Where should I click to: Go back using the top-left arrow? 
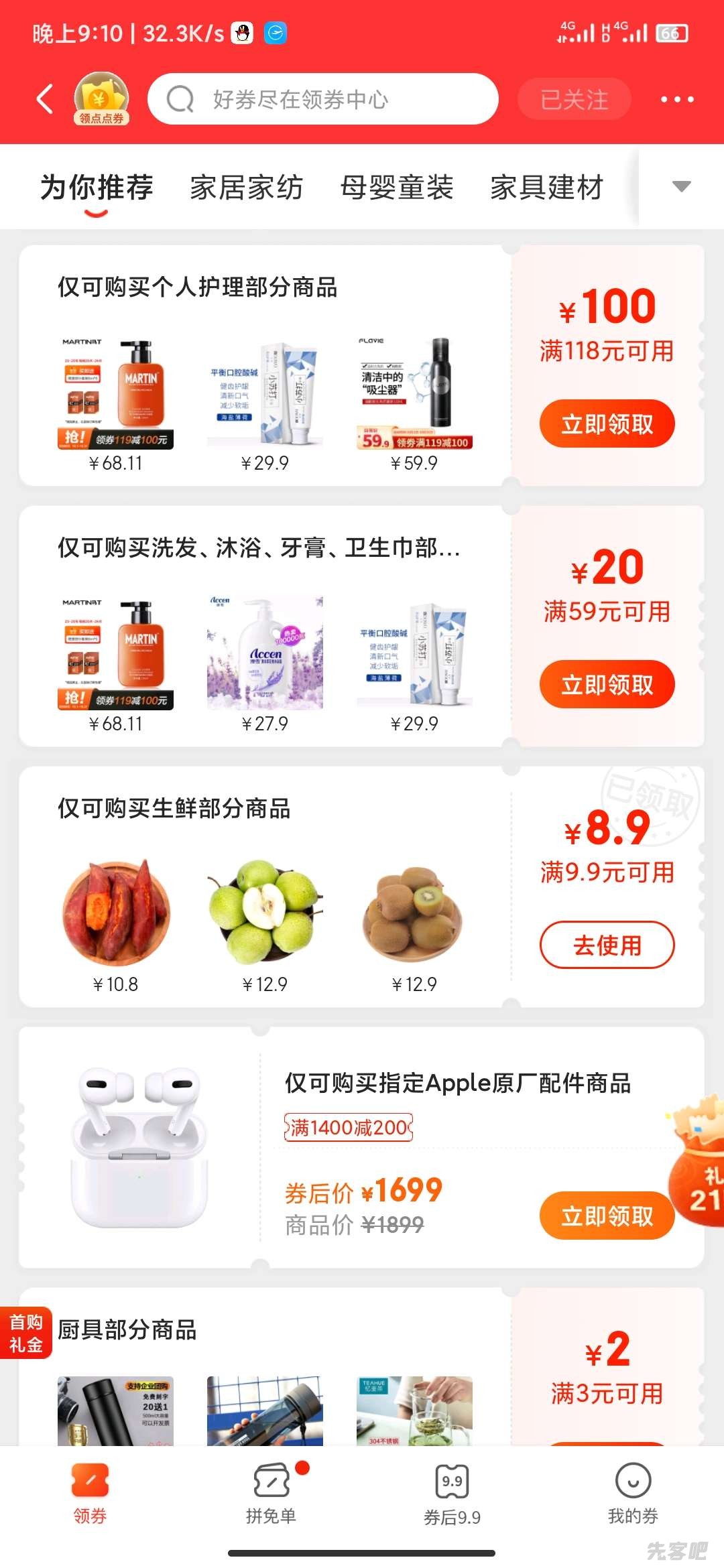(44, 100)
